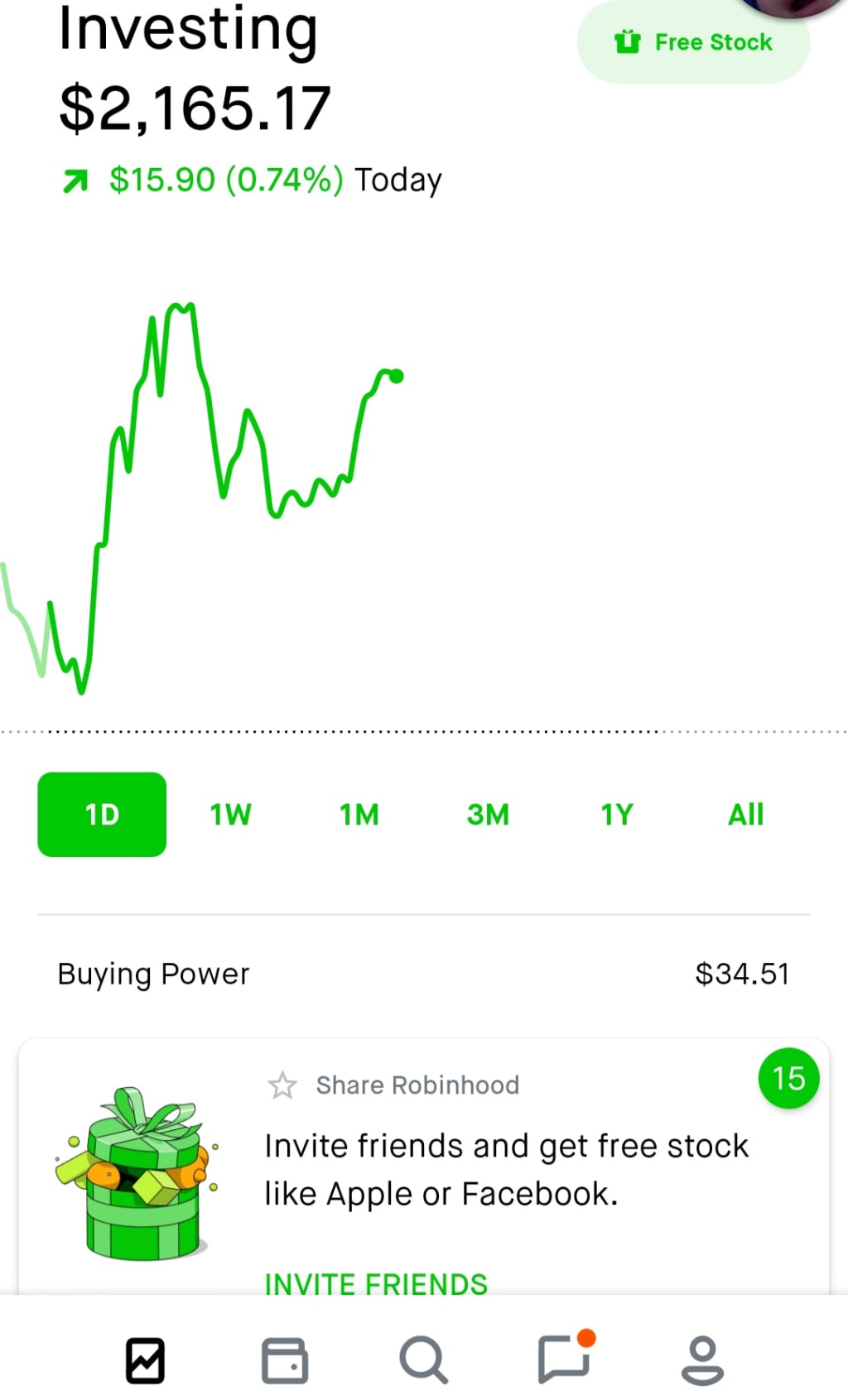Open Buying Power details
The width and height of the screenshot is (848, 1400).
(423, 974)
